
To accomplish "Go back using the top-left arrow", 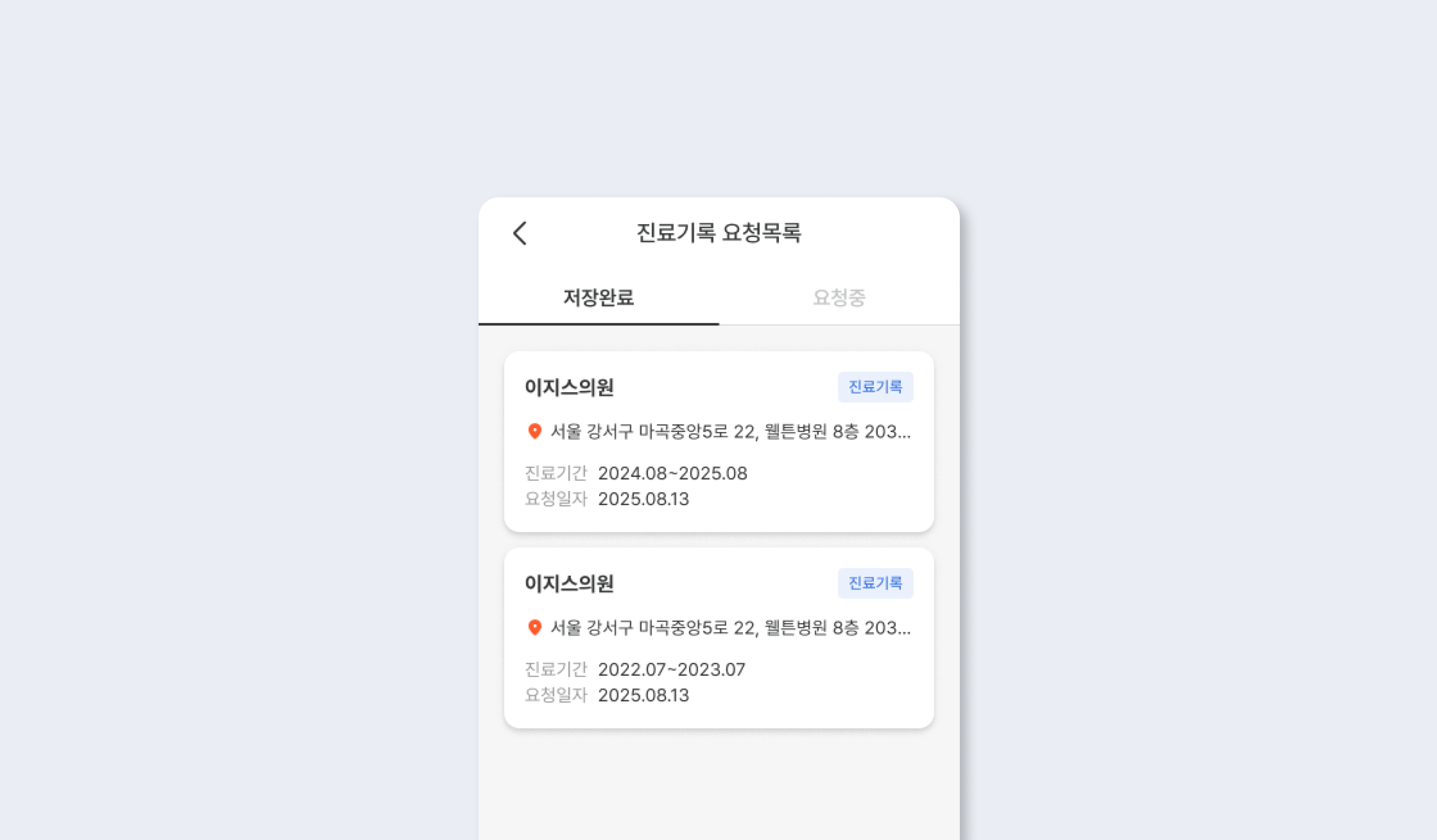I will click(519, 233).
